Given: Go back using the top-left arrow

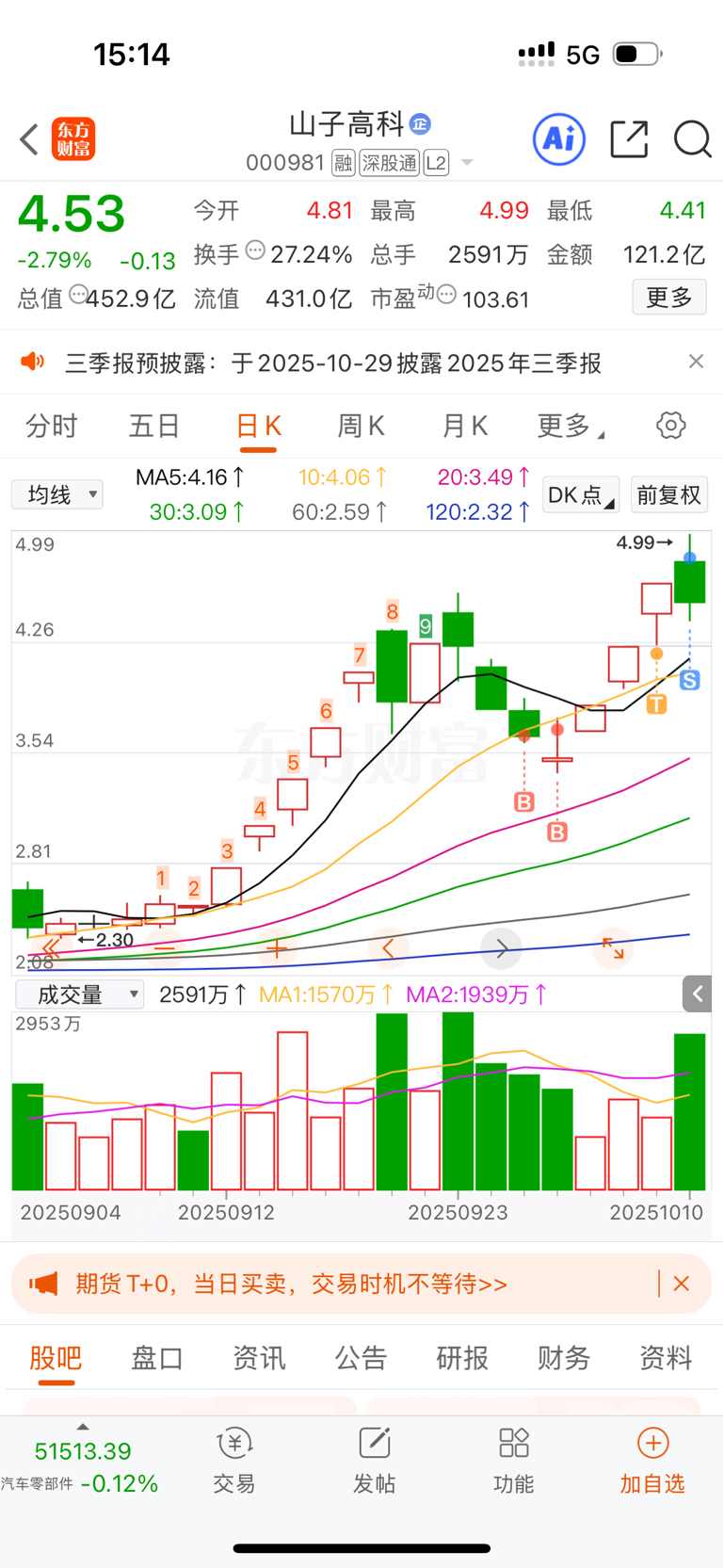Looking at the screenshot, I should (x=30, y=139).
